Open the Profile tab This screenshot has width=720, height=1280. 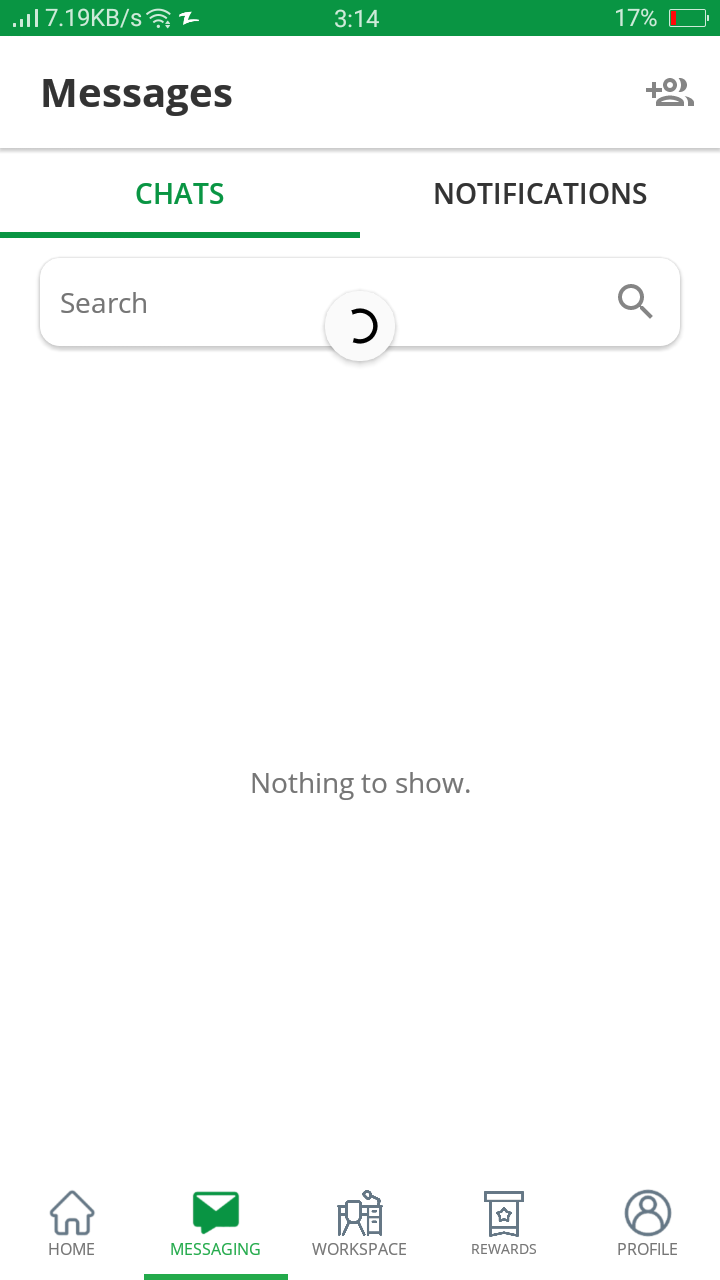pos(647,1224)
